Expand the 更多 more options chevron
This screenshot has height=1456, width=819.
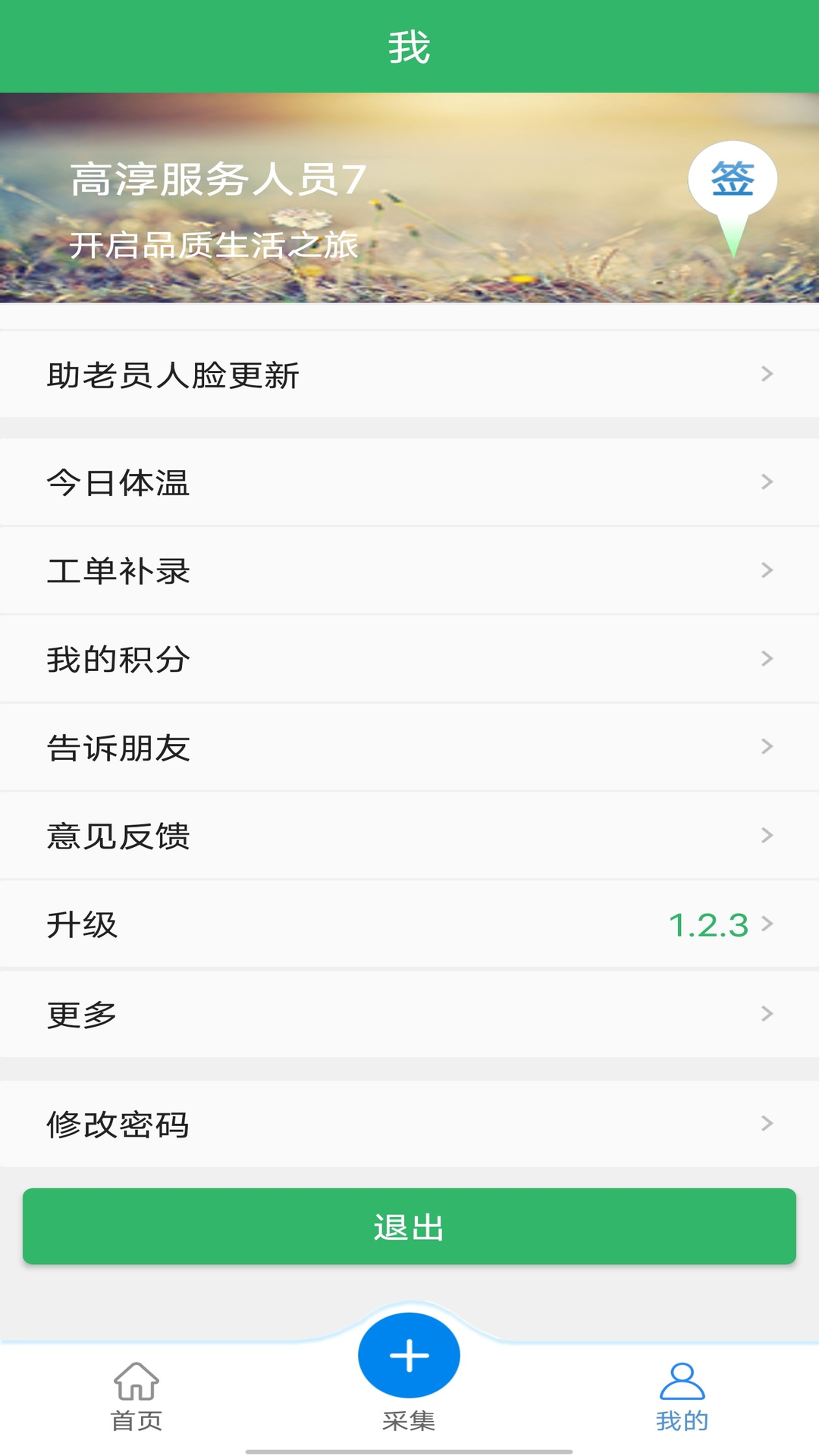pos(767,1012)
